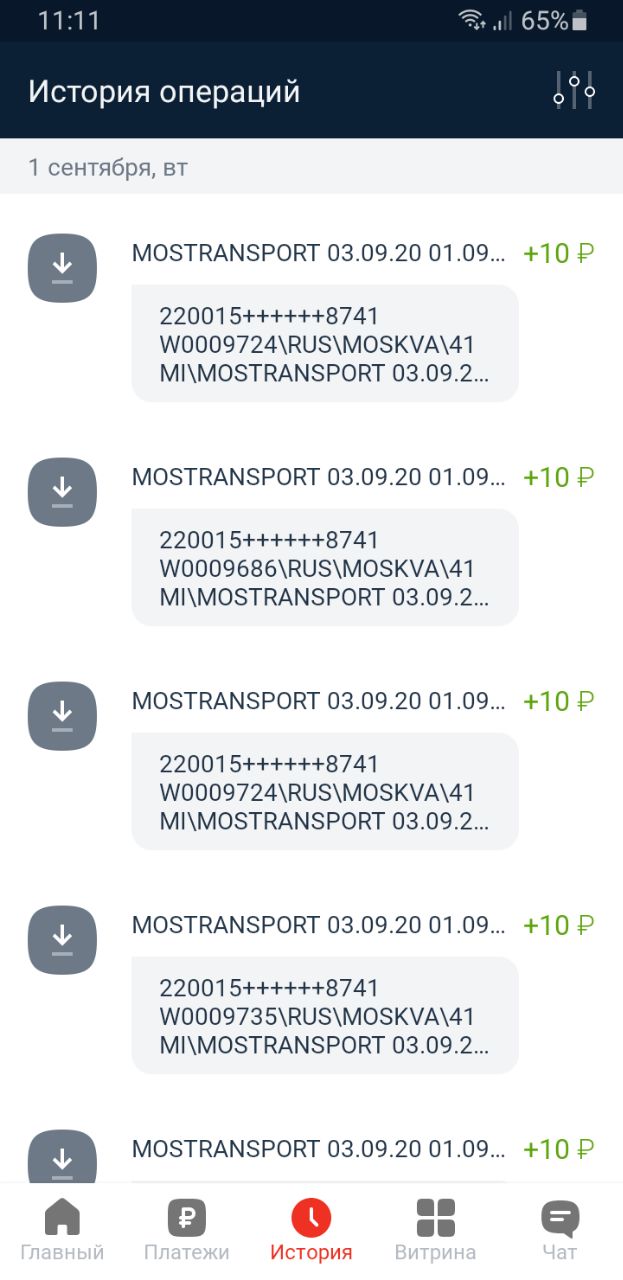
Task: Switch to the Платежи tab
Action: 186,1230
